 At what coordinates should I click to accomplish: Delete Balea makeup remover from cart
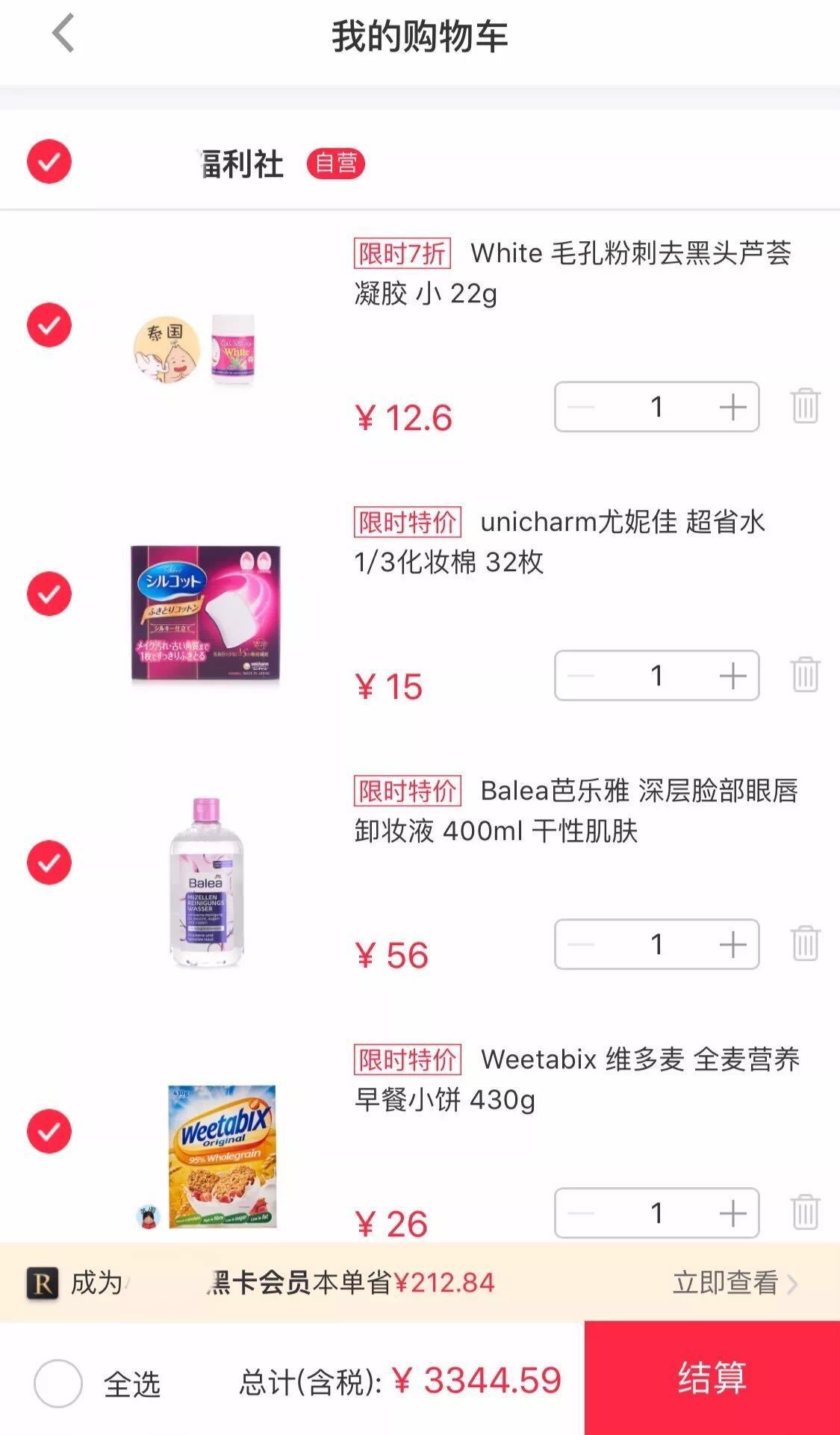click(805, 944)
